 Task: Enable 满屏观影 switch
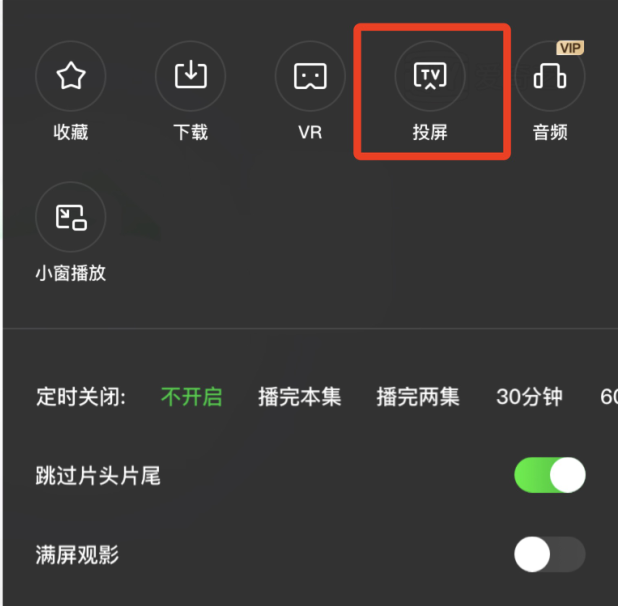pos(549,554)
